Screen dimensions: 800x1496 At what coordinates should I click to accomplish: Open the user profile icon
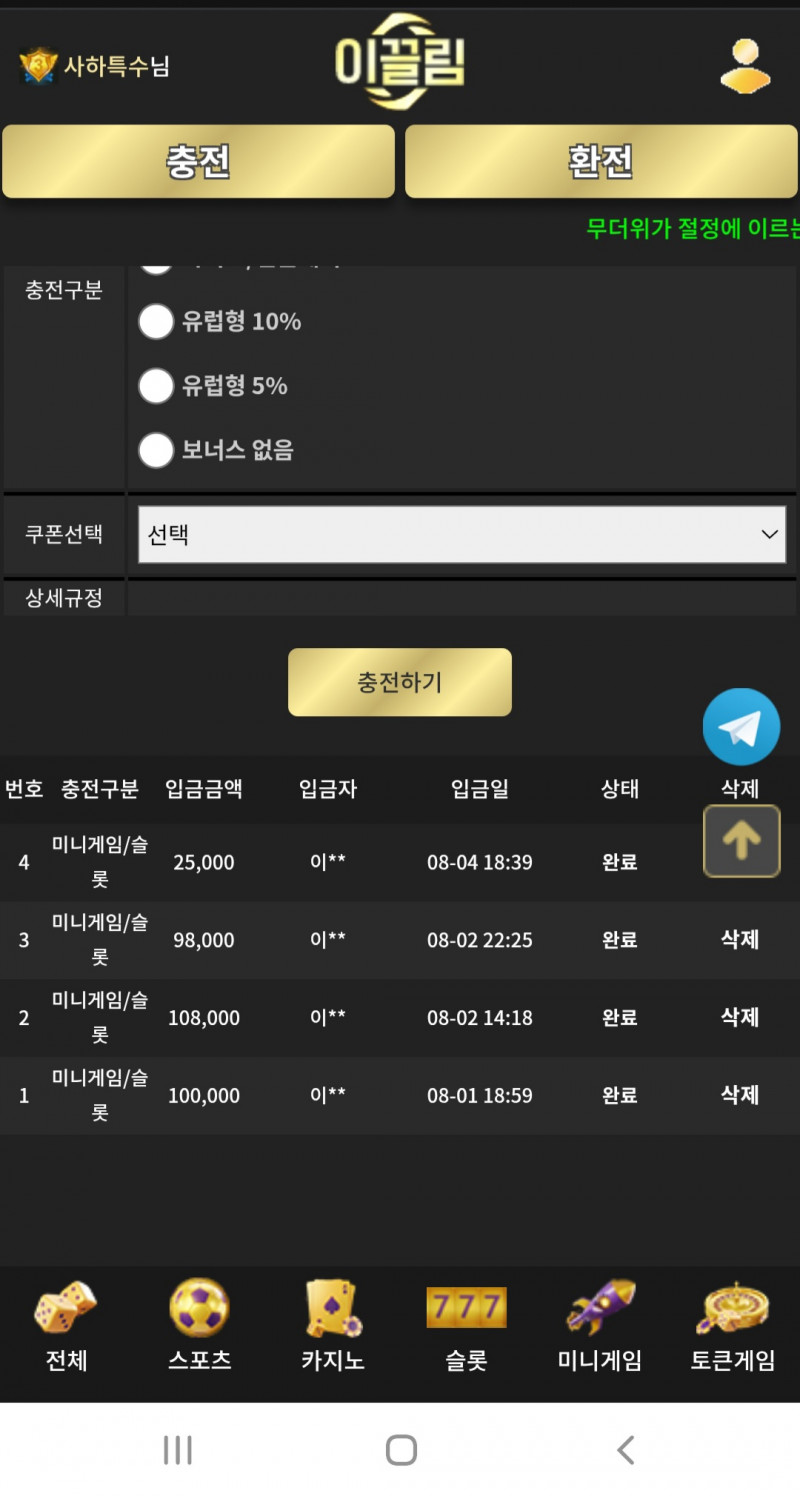(x=745, y=66)
